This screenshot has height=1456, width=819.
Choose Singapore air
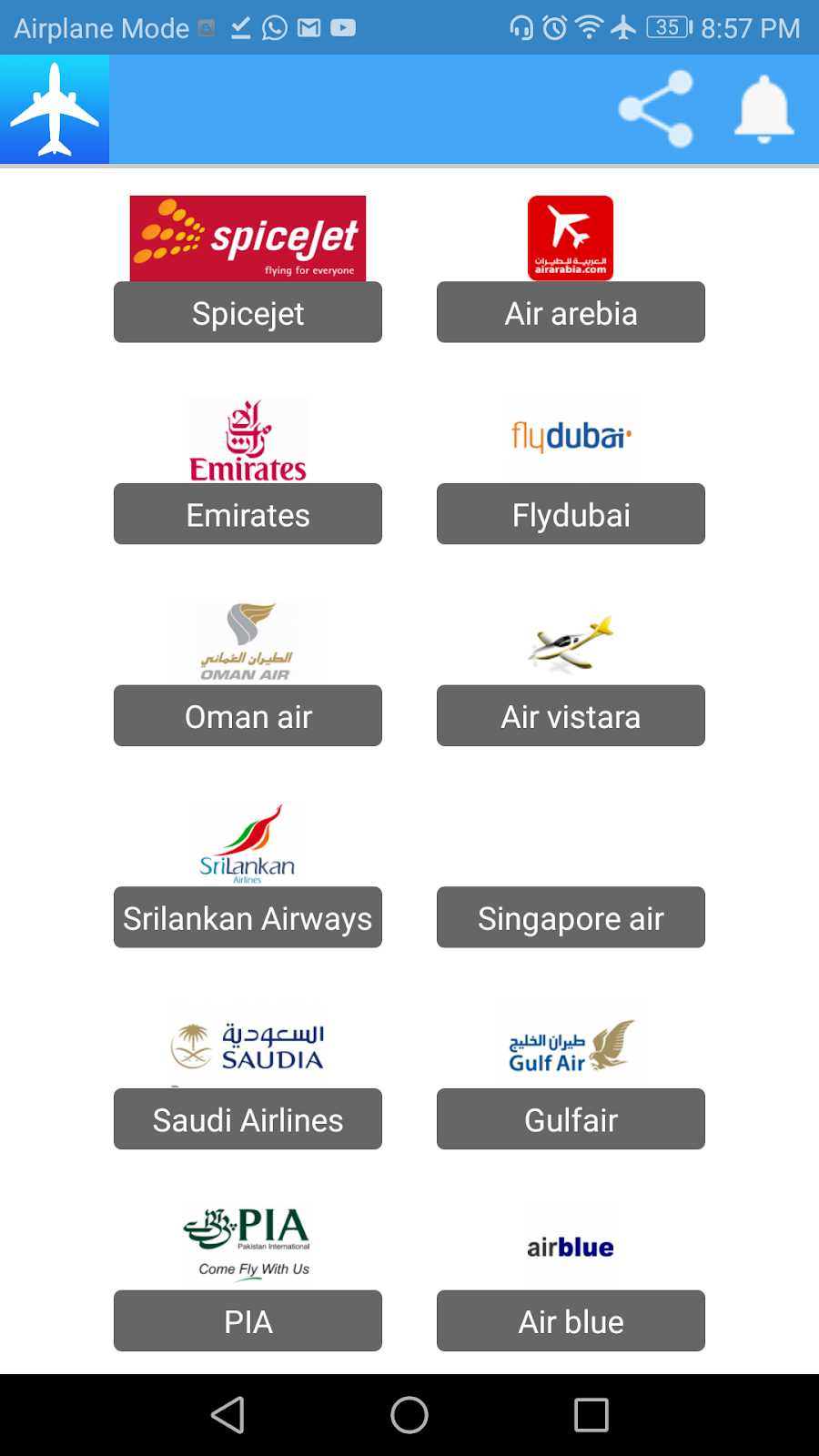(x=571, y=918)
